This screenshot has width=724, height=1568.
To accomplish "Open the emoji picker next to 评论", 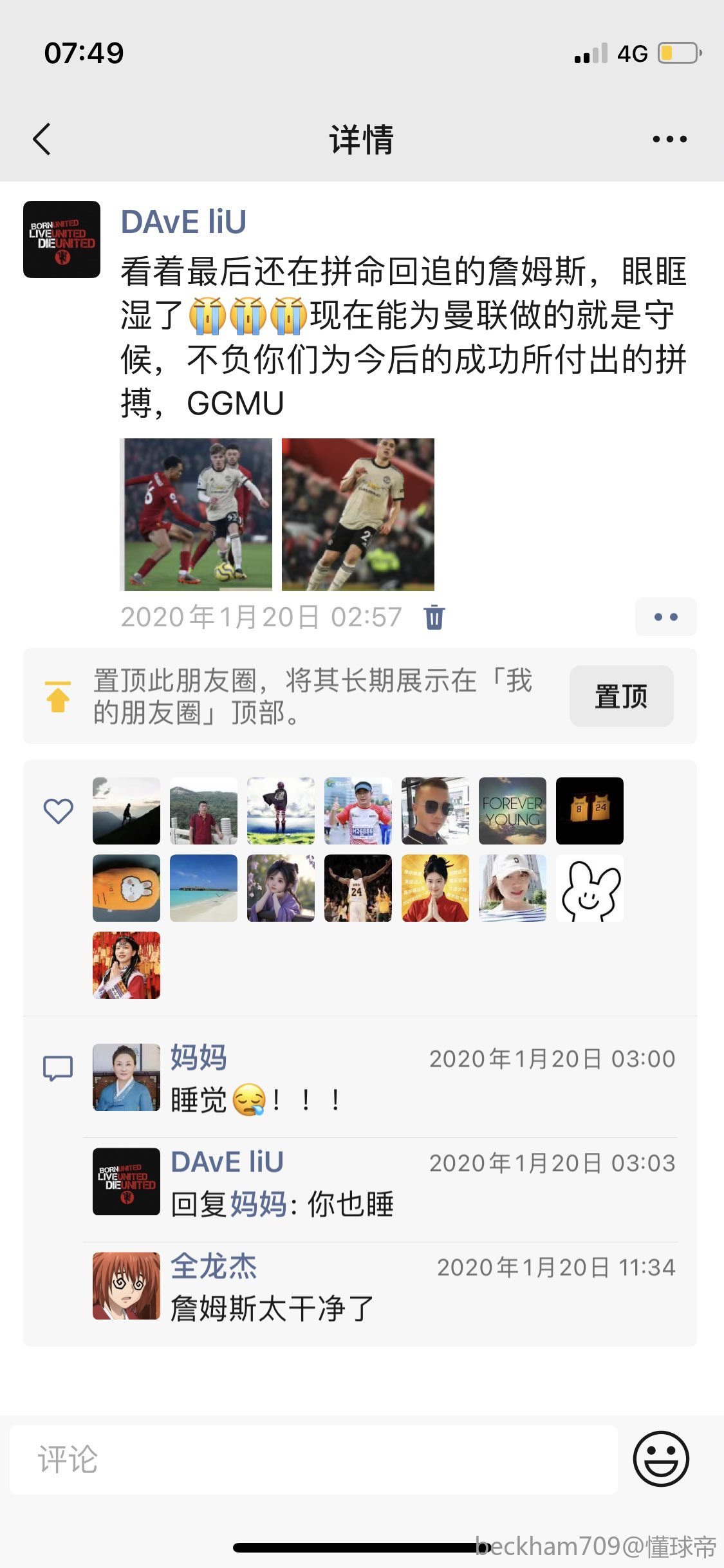I will [661, 1459].
